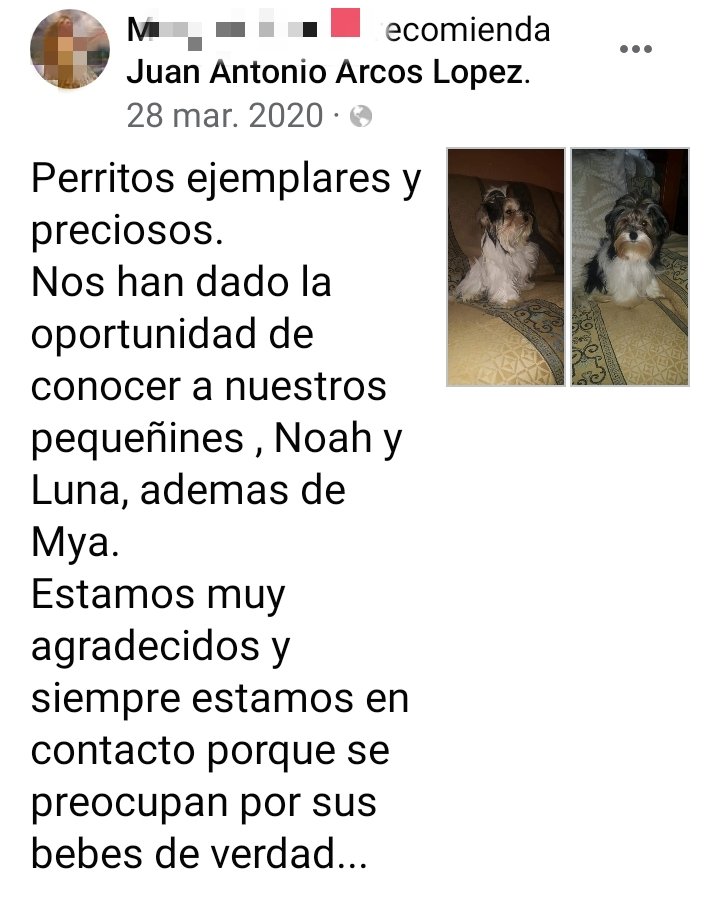View the second attached dog photo
Screen dimensions: 720x906
630,267
